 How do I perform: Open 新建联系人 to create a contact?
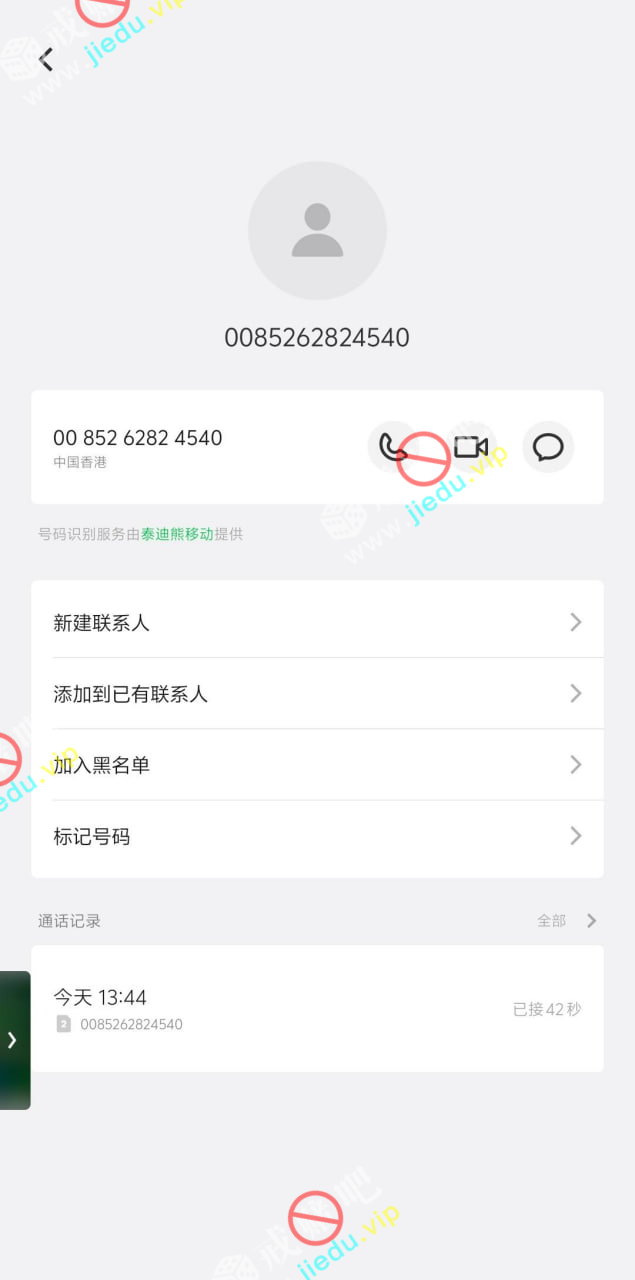point(317,623)
